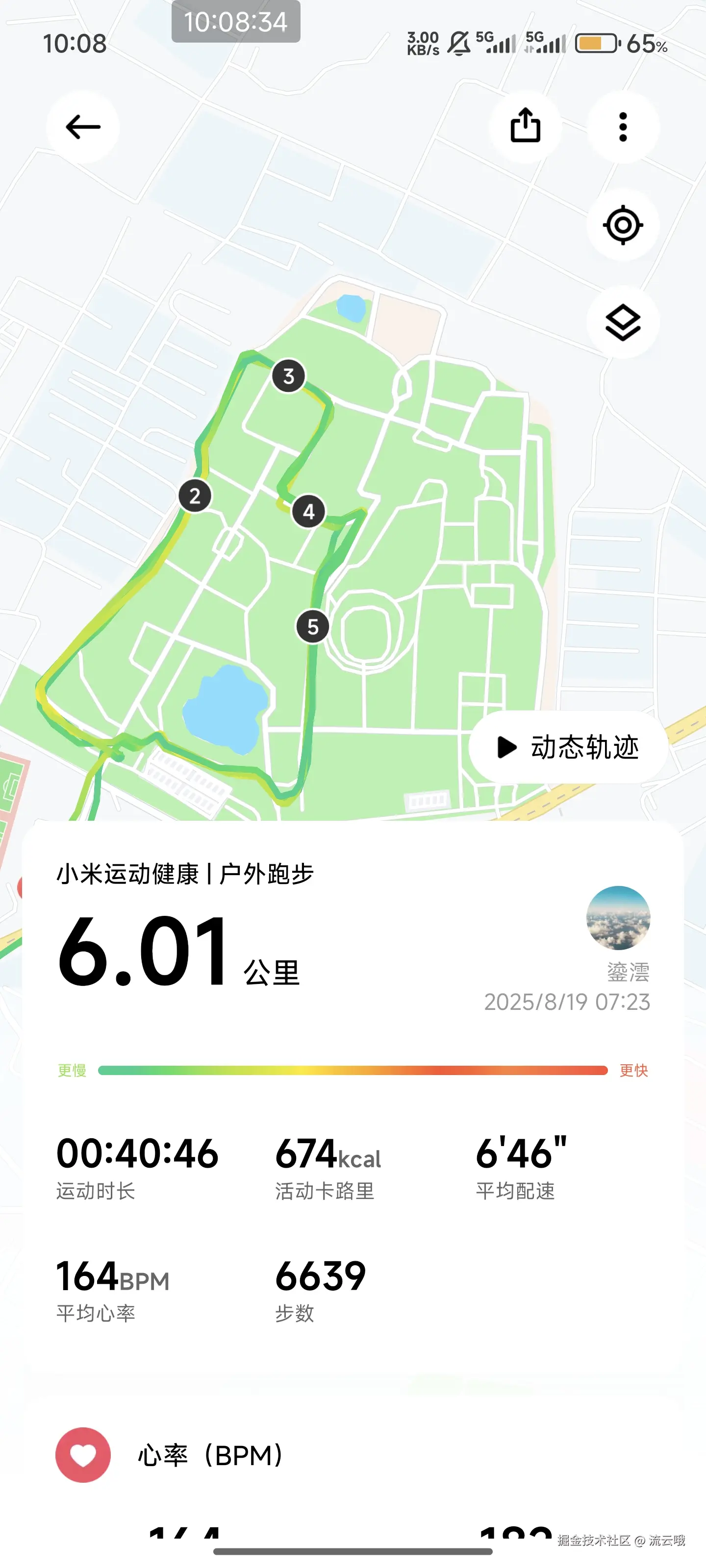Go back using the back arrow
706x1568 pixels.
(x=83, y=127)
